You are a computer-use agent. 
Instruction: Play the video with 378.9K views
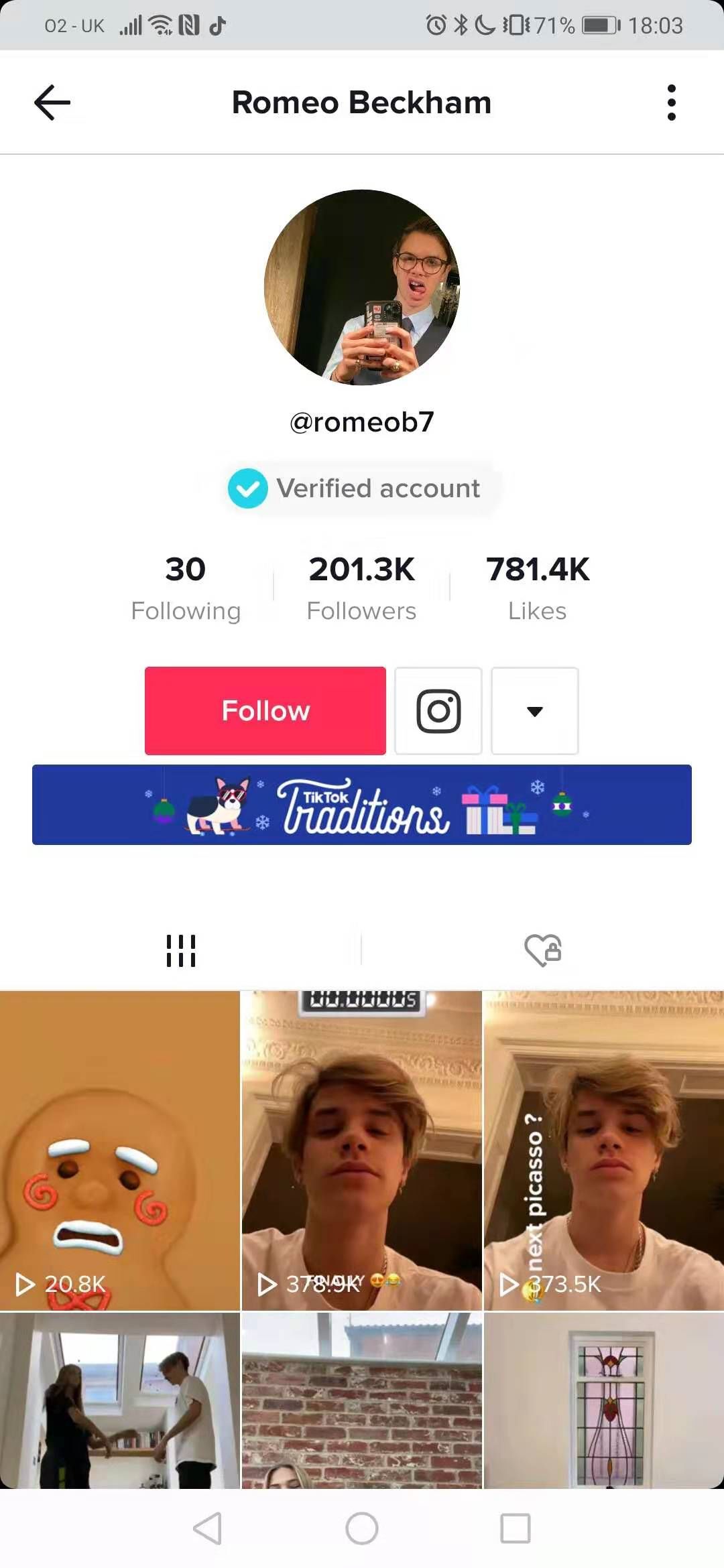362,1151
